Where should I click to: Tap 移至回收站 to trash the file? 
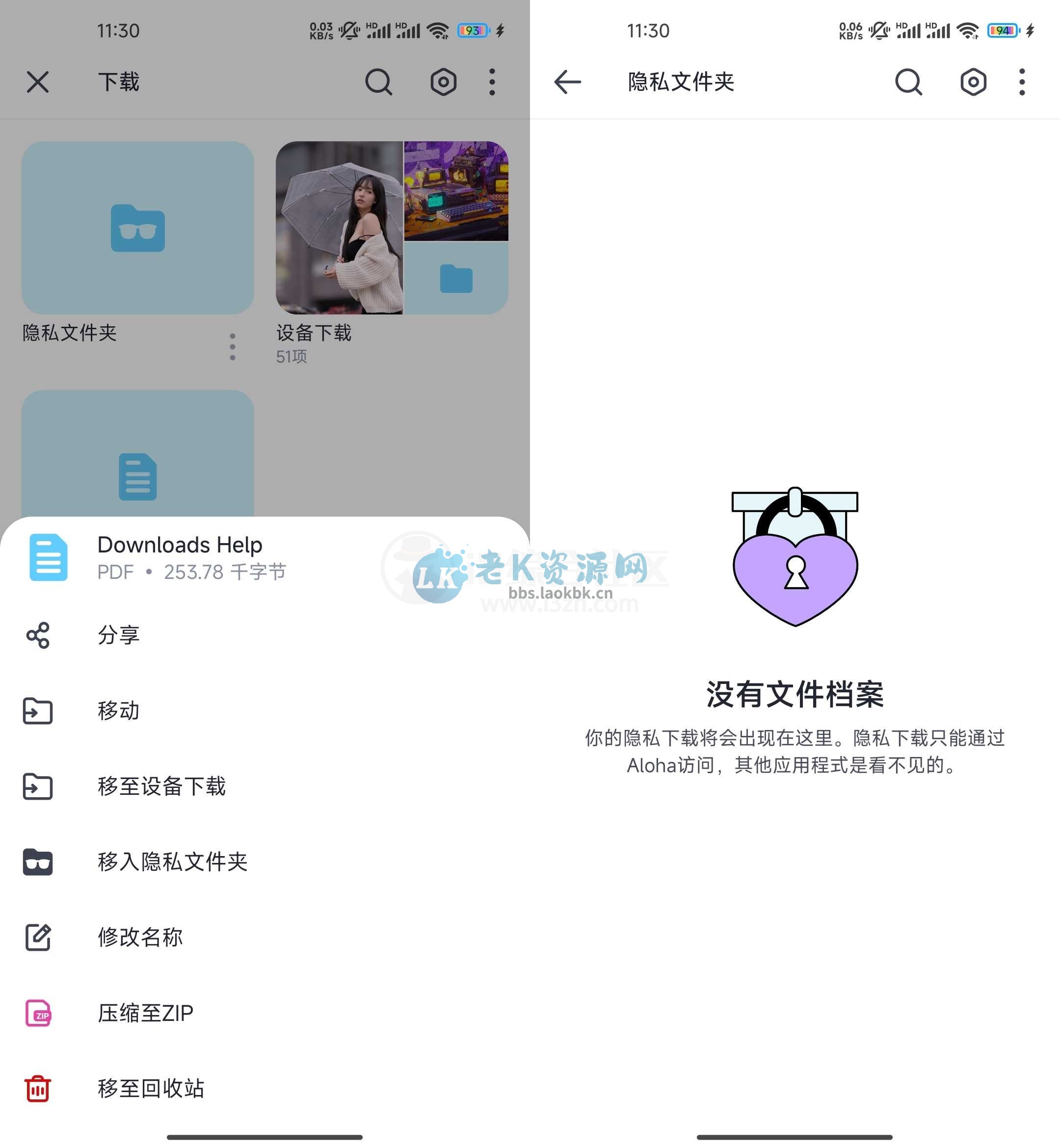tap(150, 1088)
